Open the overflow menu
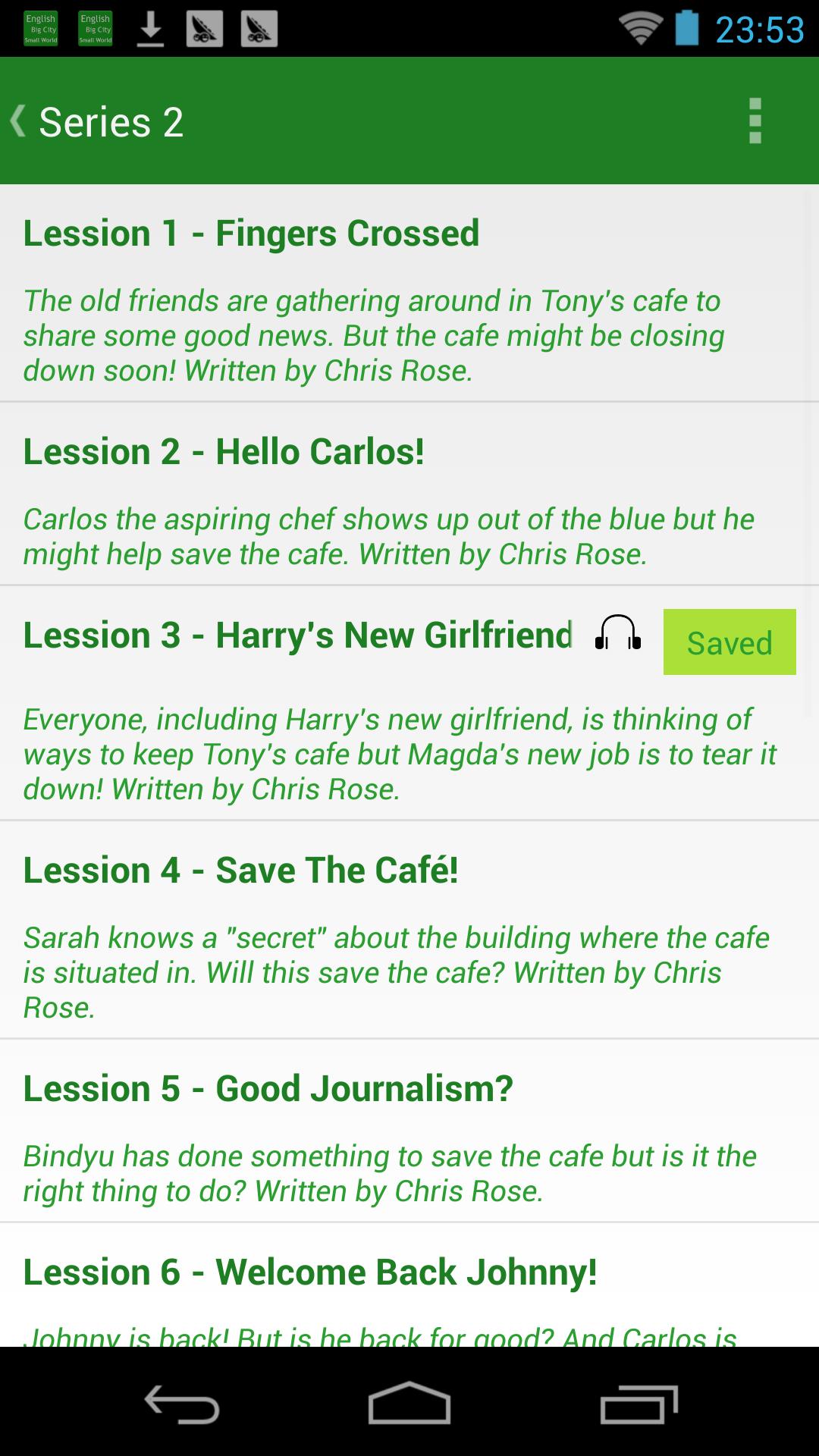 [755, 121]
